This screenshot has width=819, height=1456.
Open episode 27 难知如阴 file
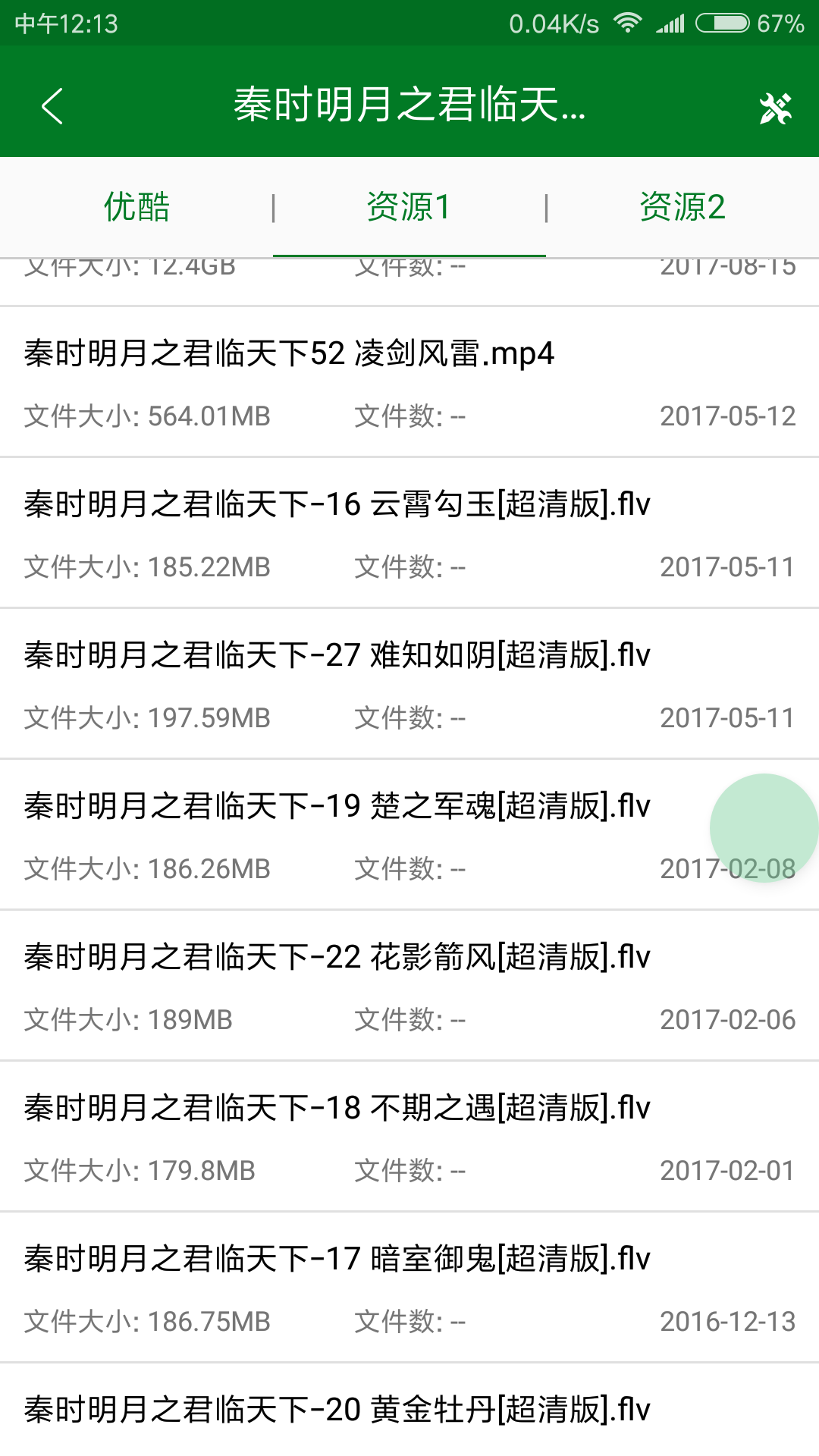pyautogui.click(x=409, y=684)
